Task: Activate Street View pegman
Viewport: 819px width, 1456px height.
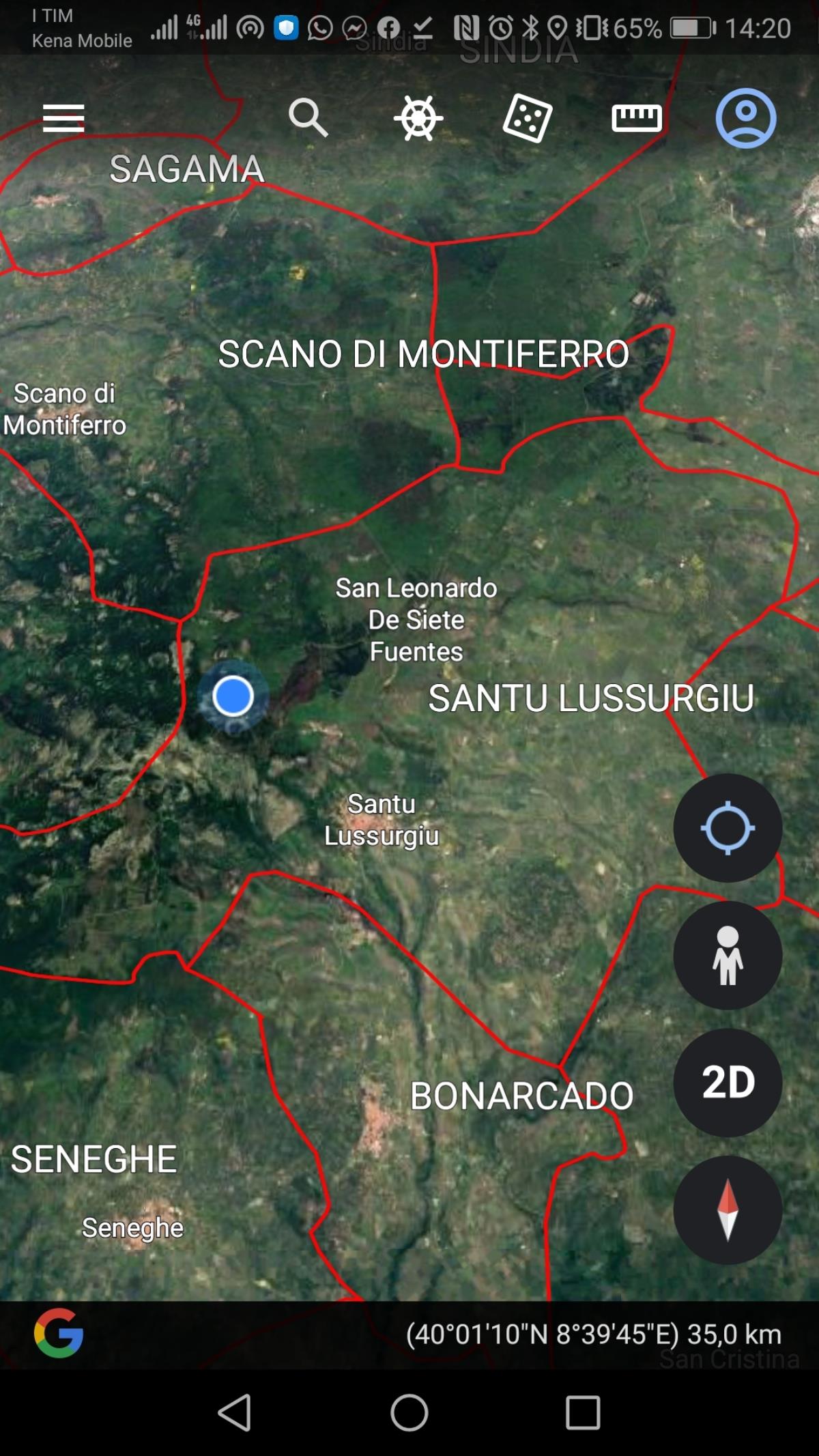Action: pos(728,955)
